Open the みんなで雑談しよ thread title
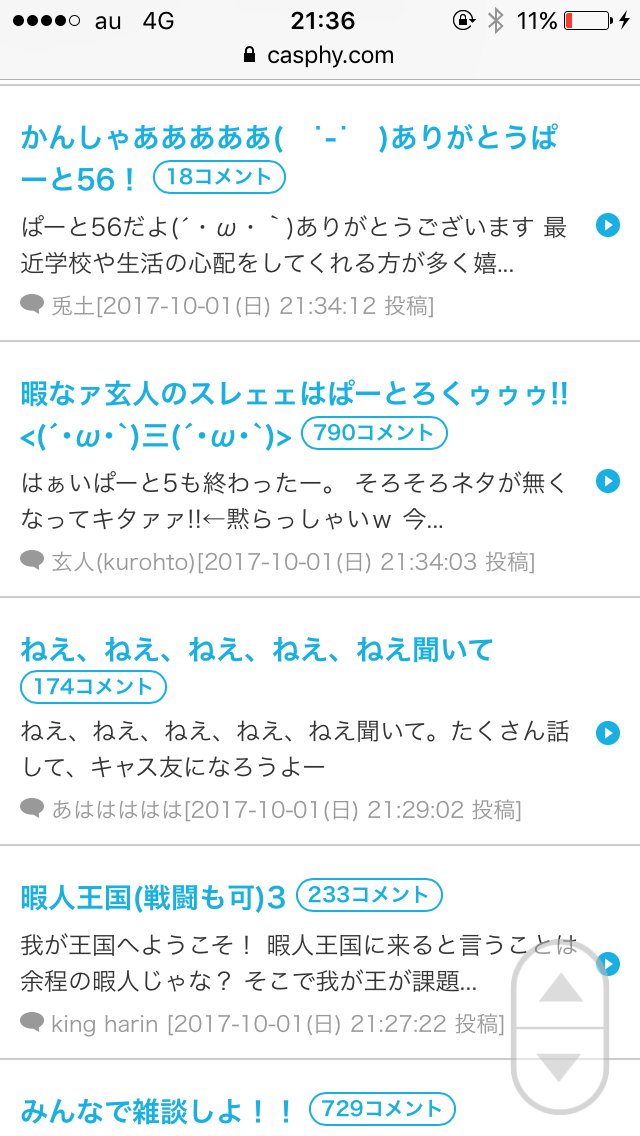This screenshot has width=640, height=1136. coord(158,1110)
